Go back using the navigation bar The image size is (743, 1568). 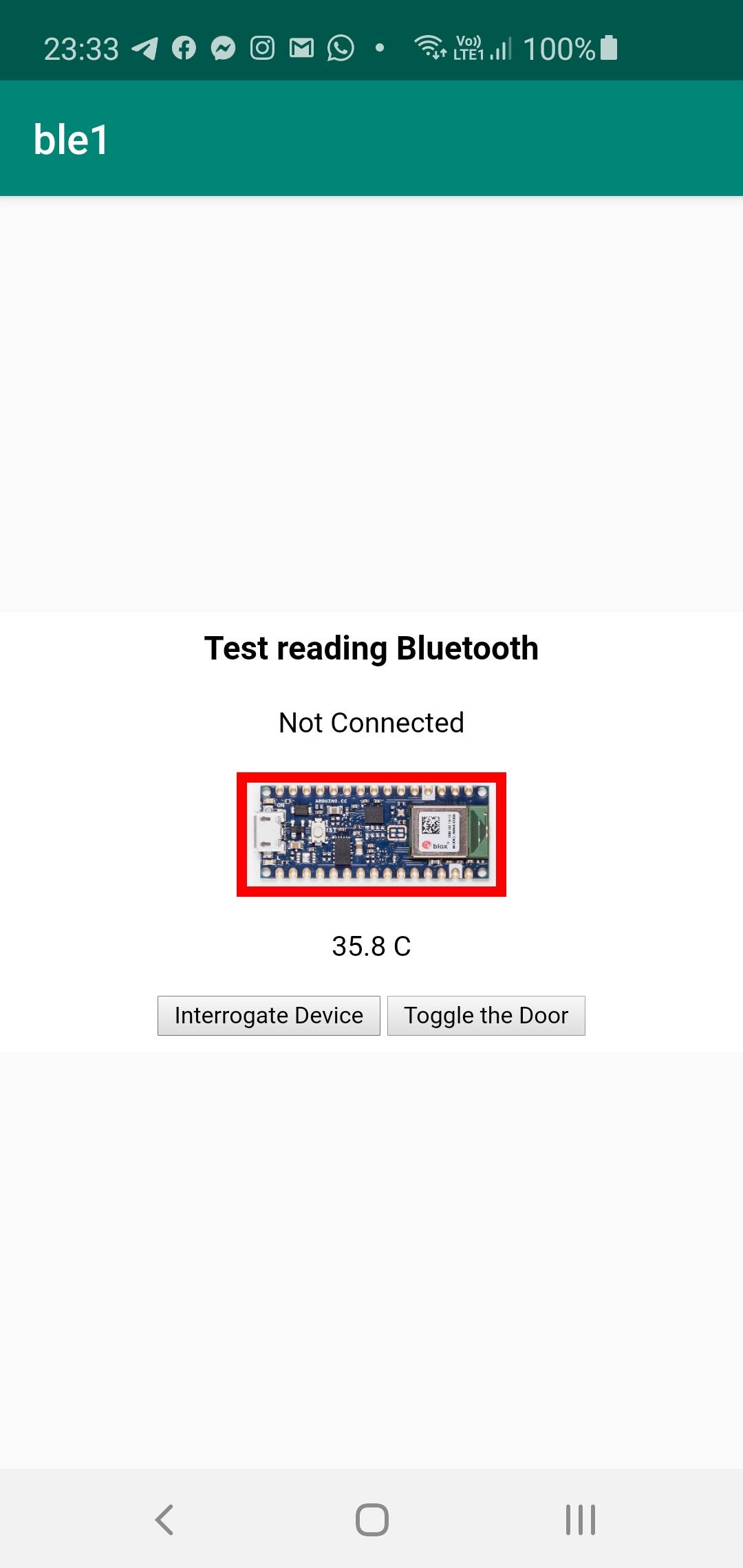tap(164, 1519)
